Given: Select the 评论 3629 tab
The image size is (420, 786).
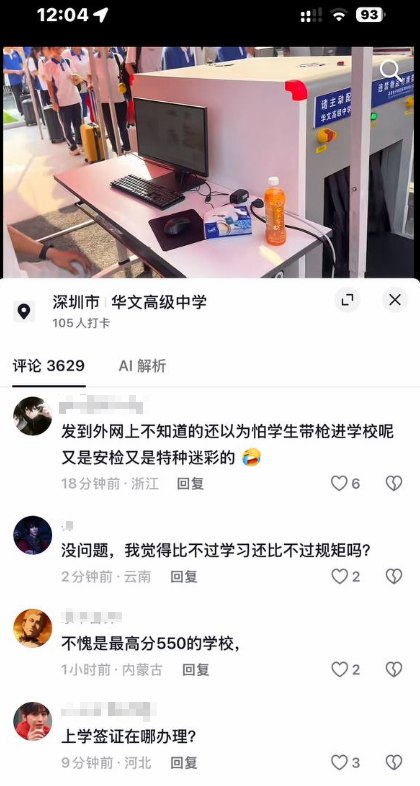Looking at the screenshot, I should (49, 366).
